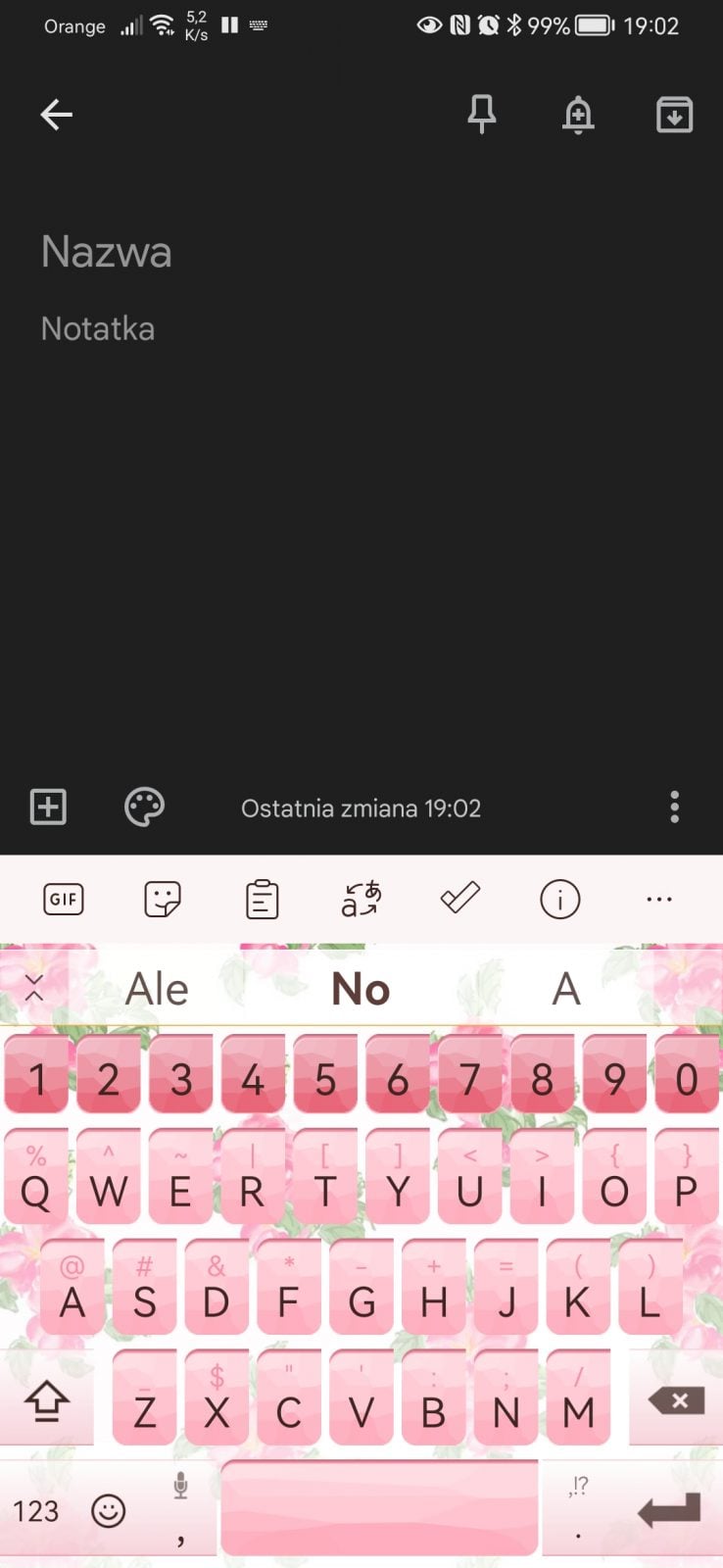Open the keyboard GIF picker

click(64, 899)
